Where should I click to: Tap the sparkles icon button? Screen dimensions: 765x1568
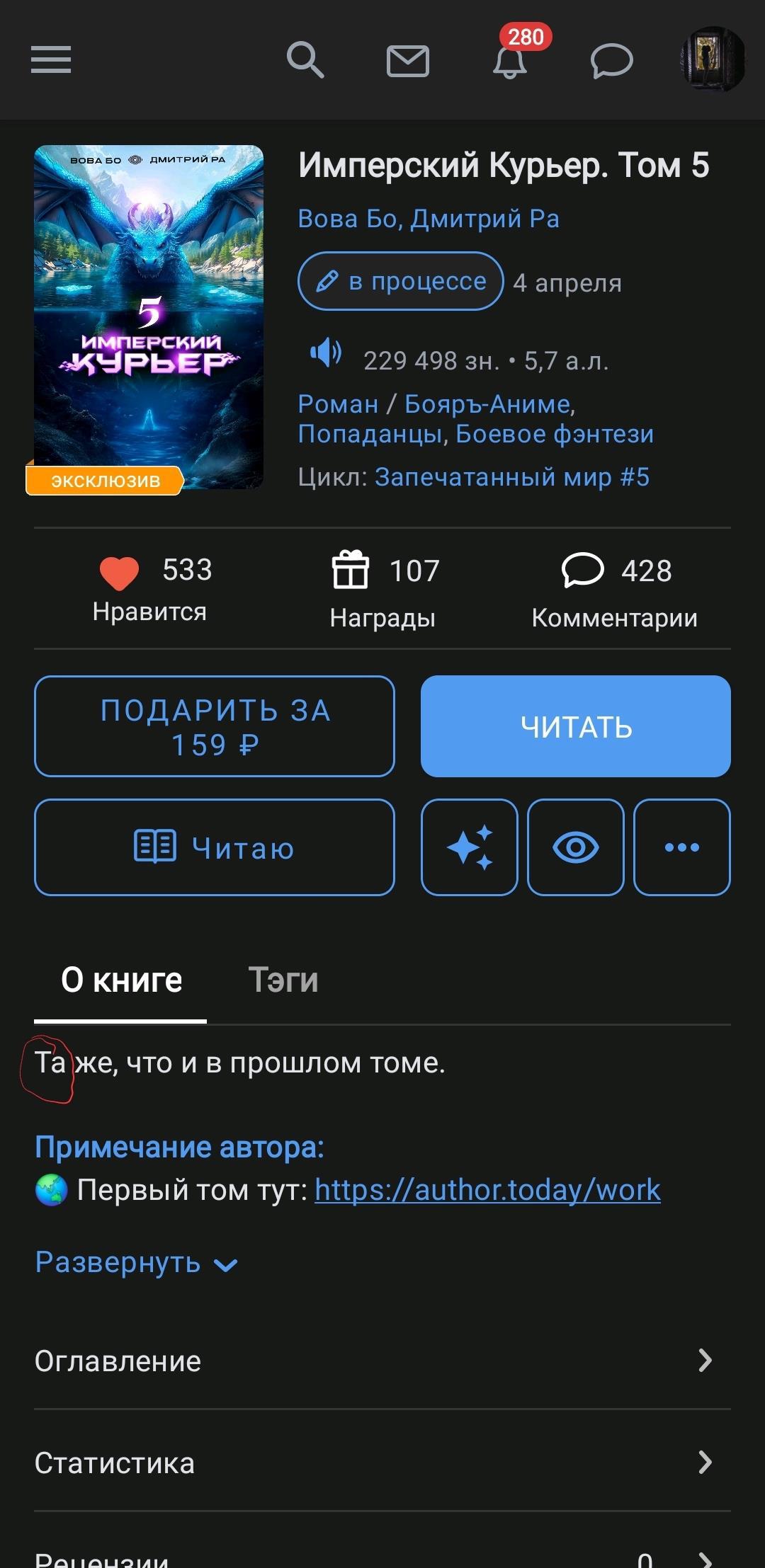(x=470, y=847)
